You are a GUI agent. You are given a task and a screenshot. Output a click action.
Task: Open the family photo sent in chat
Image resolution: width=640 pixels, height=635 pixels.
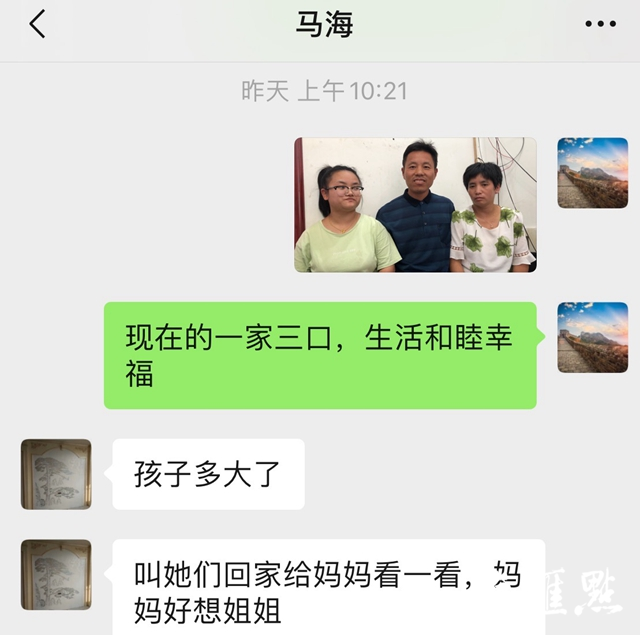point(415,205)
